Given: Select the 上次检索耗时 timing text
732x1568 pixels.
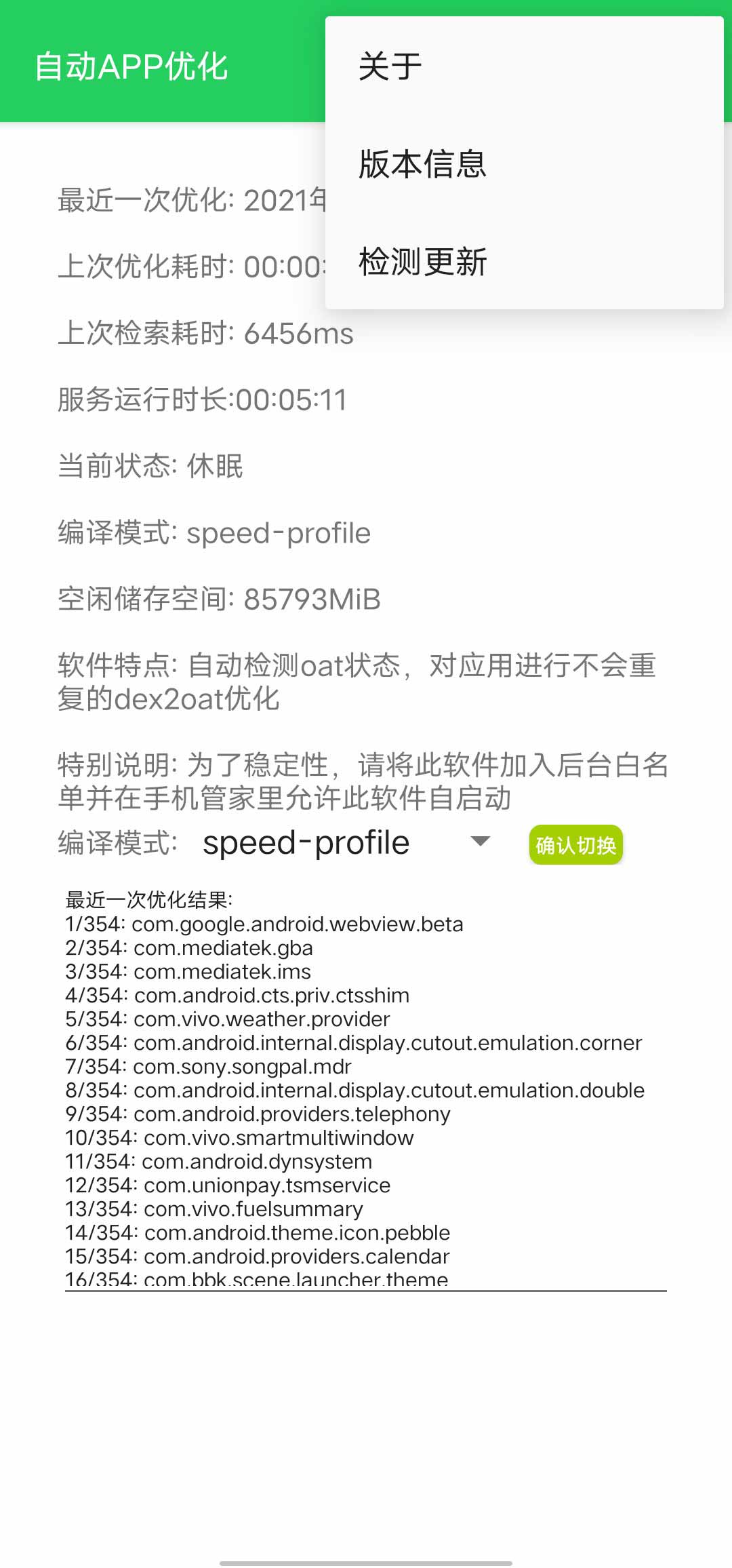Looking at the screenshot, I should pyautogui.click(x=204, y=333).
